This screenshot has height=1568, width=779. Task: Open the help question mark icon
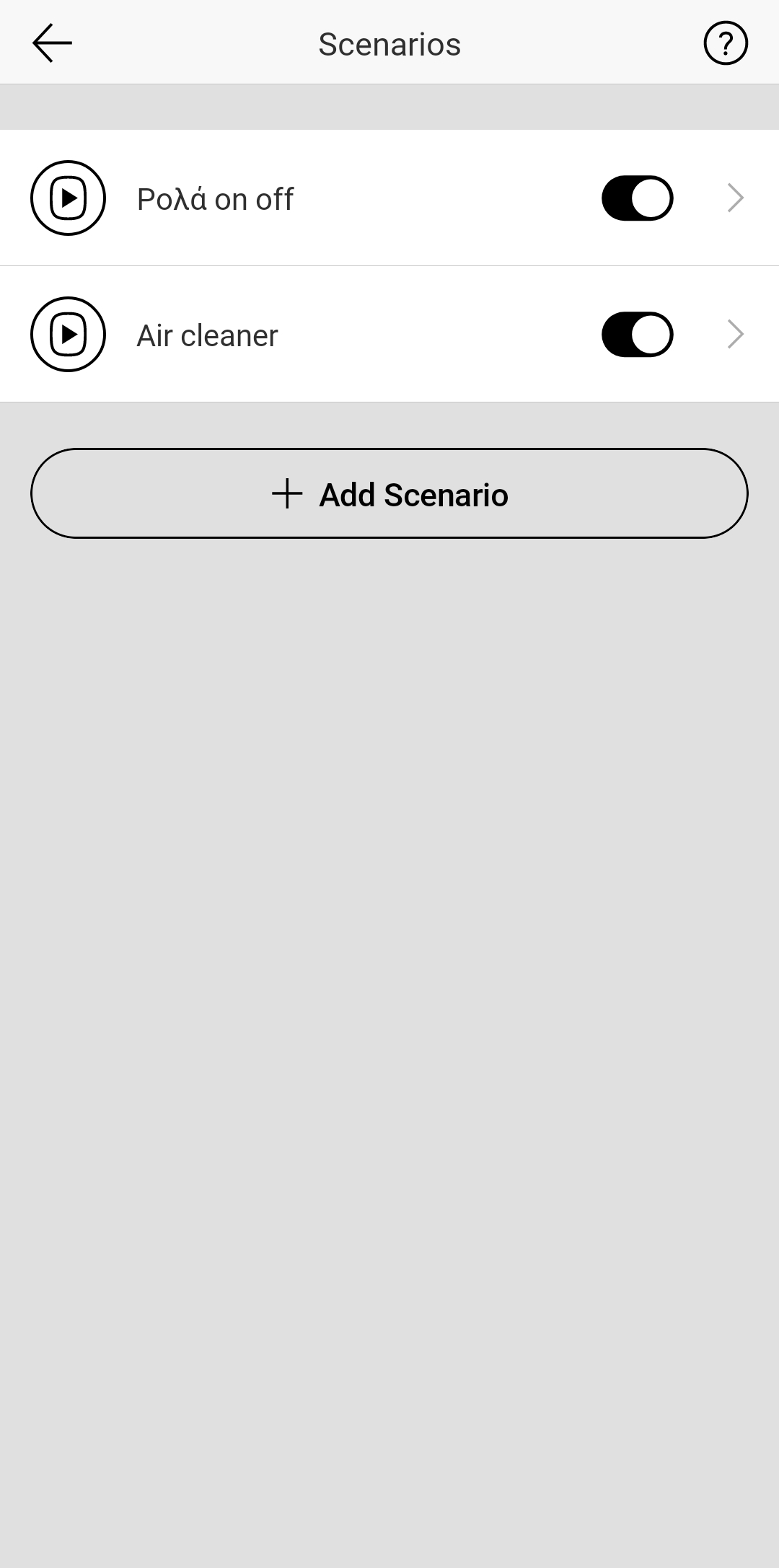pyautogui.click(x=725, y=43)
